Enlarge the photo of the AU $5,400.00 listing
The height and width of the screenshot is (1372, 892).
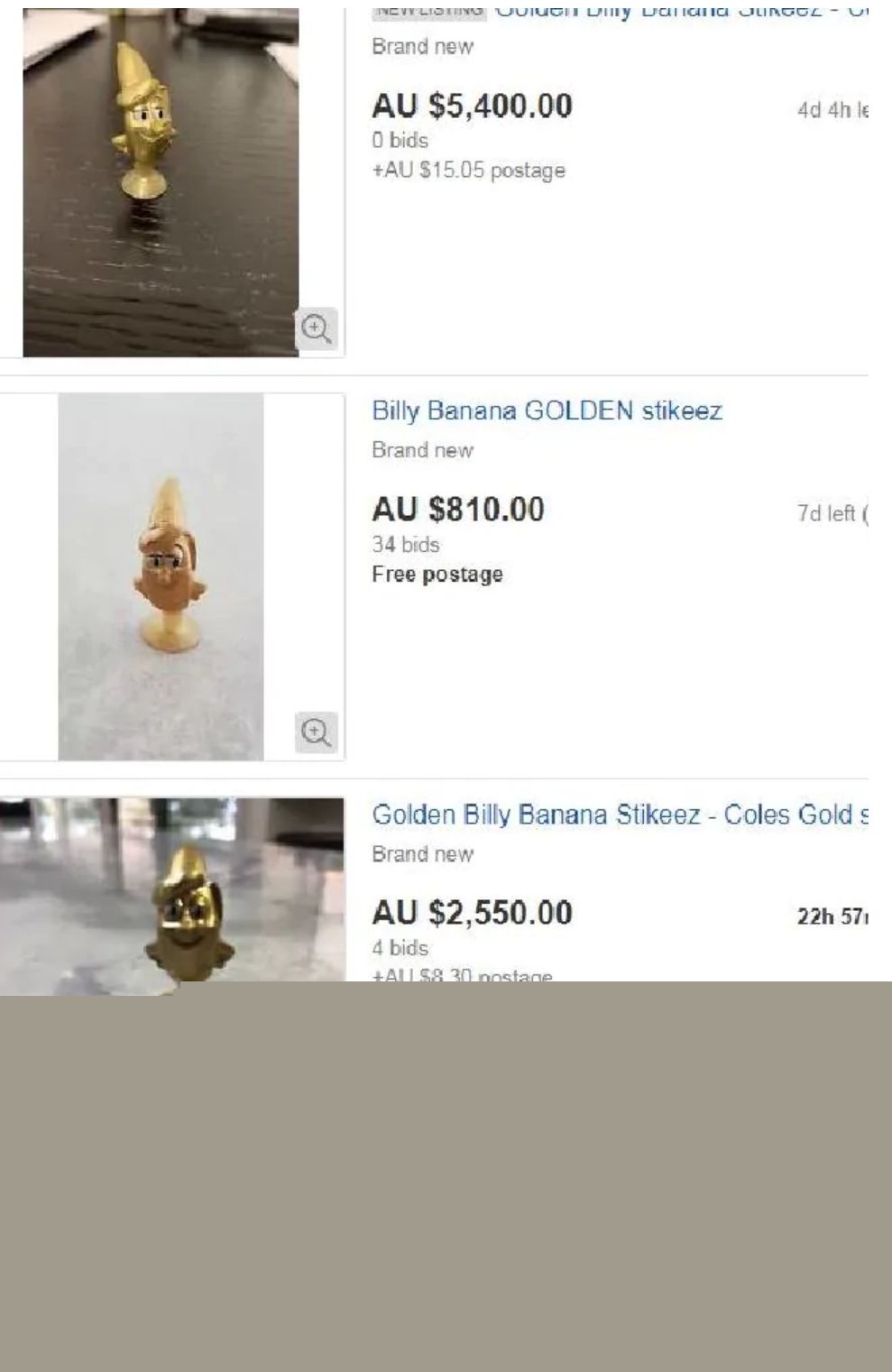[317, 328]
